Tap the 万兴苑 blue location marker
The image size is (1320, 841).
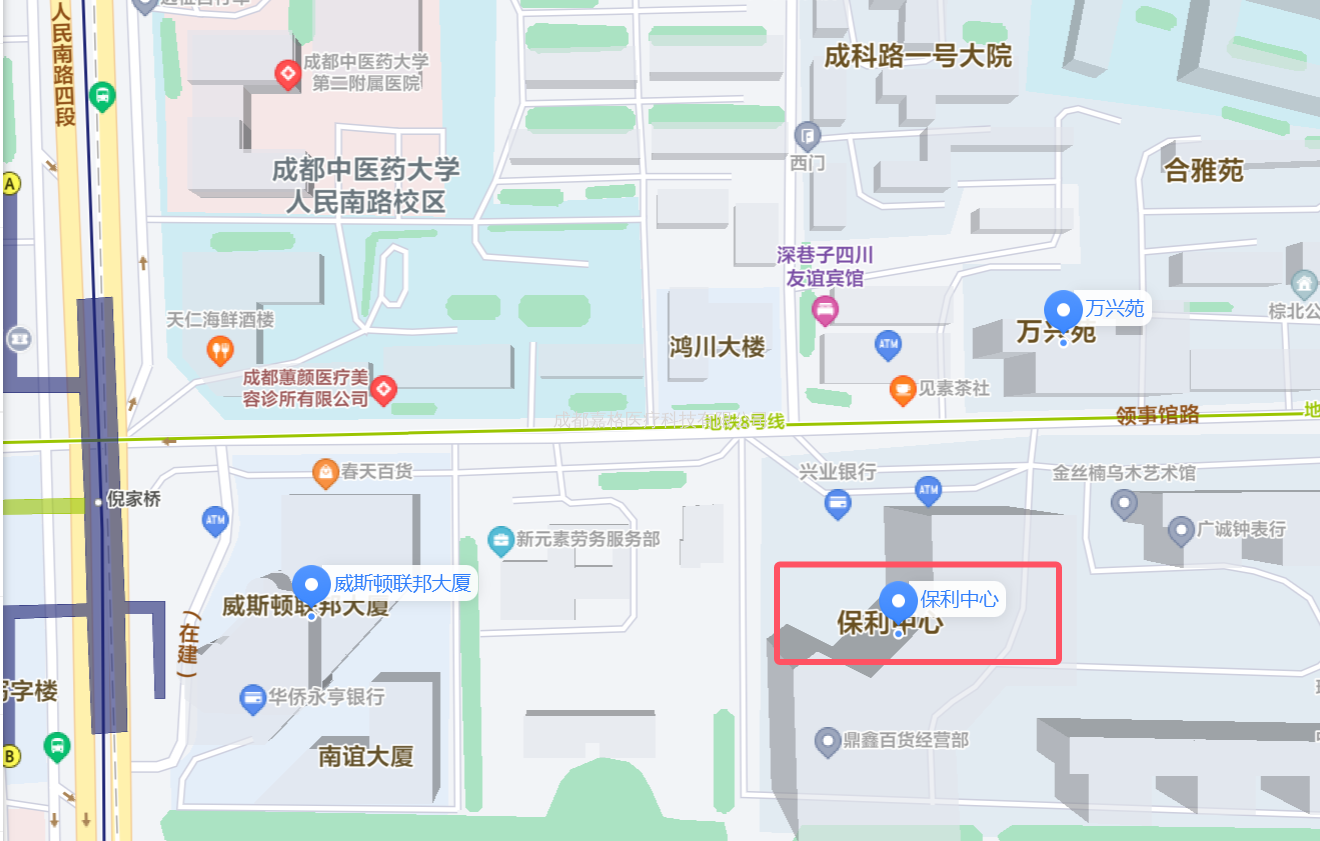tap(1063, 309)
